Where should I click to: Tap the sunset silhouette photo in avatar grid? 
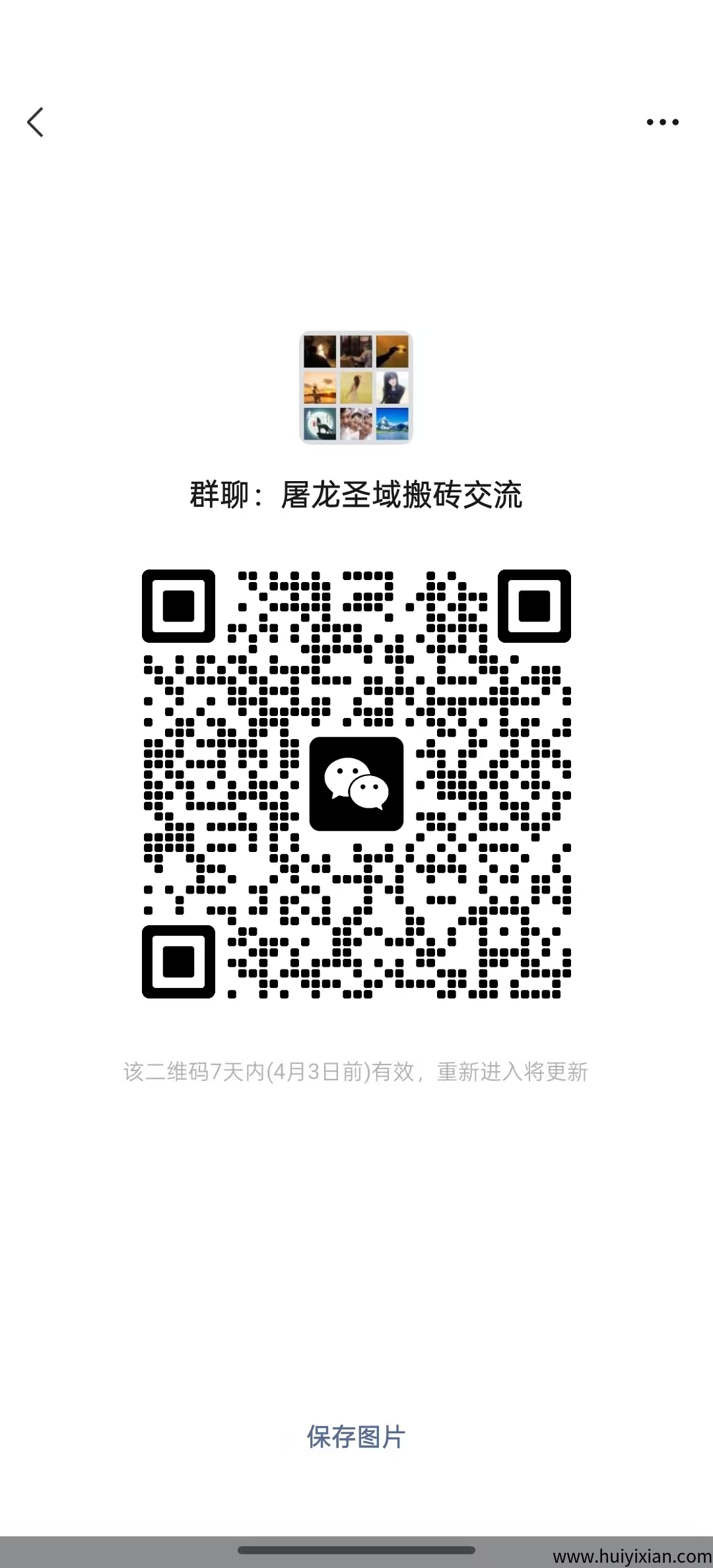click(x=320, y=387)
